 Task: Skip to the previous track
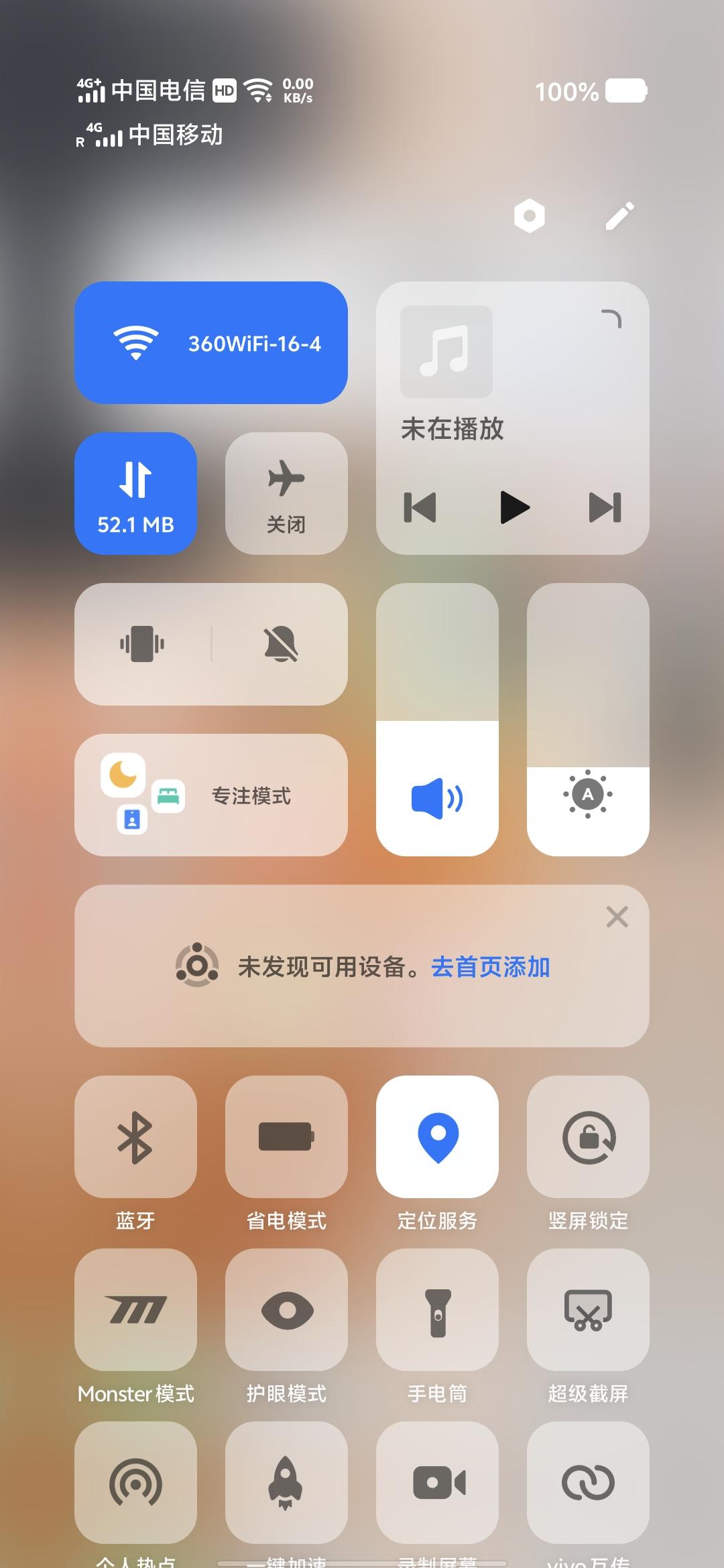pos(420,507)
